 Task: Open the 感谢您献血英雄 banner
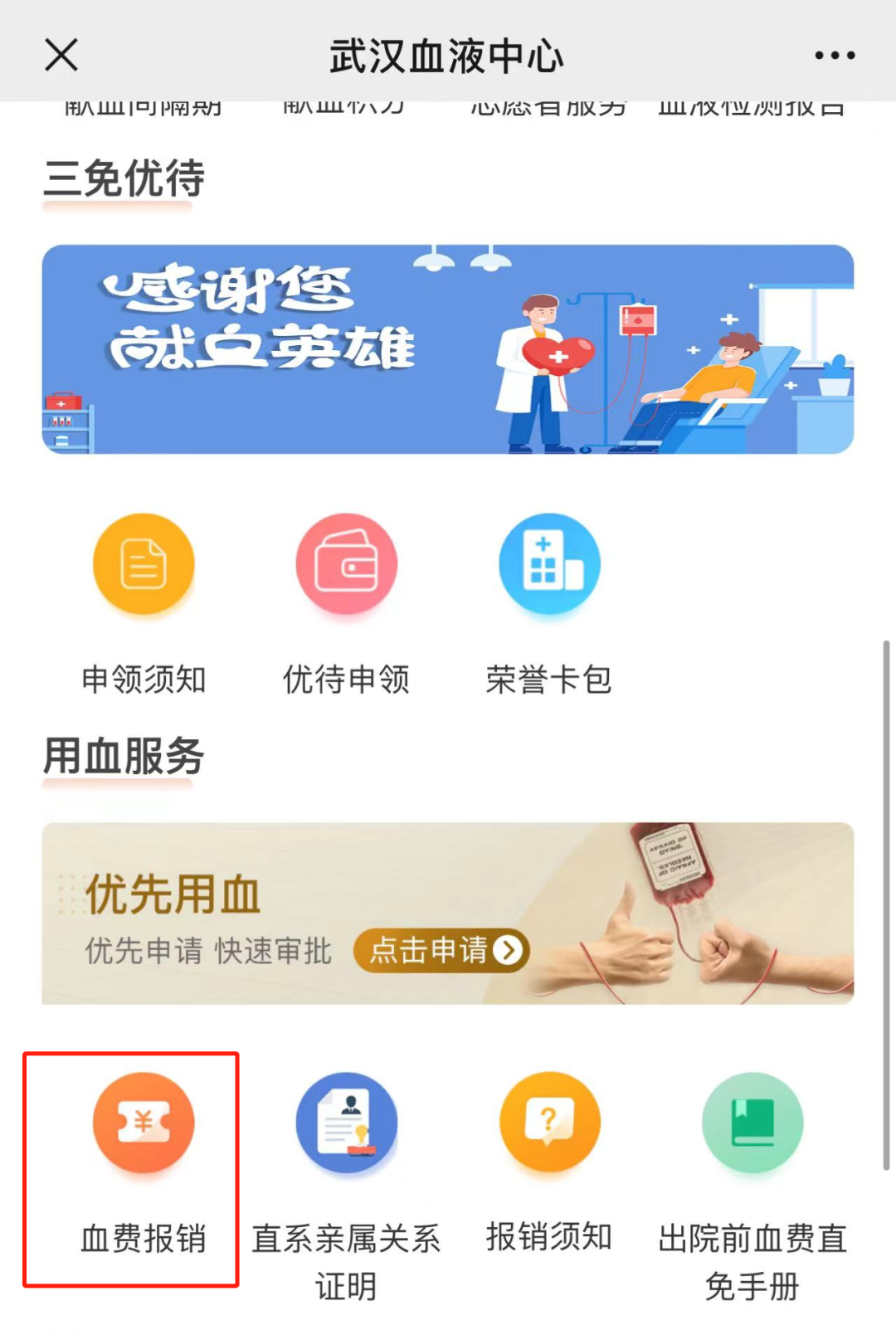point(447,349)
